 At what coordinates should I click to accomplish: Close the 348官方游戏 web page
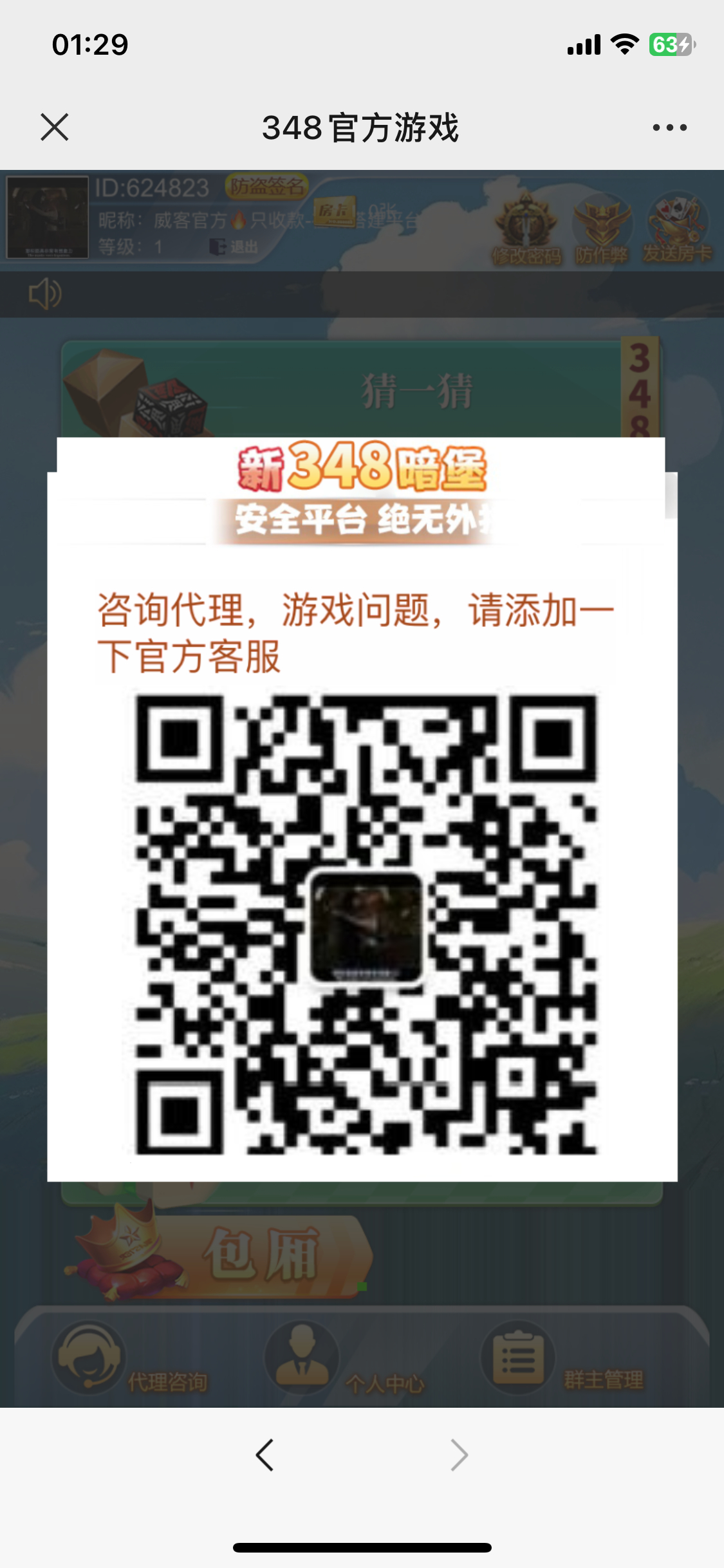(55, 127)
